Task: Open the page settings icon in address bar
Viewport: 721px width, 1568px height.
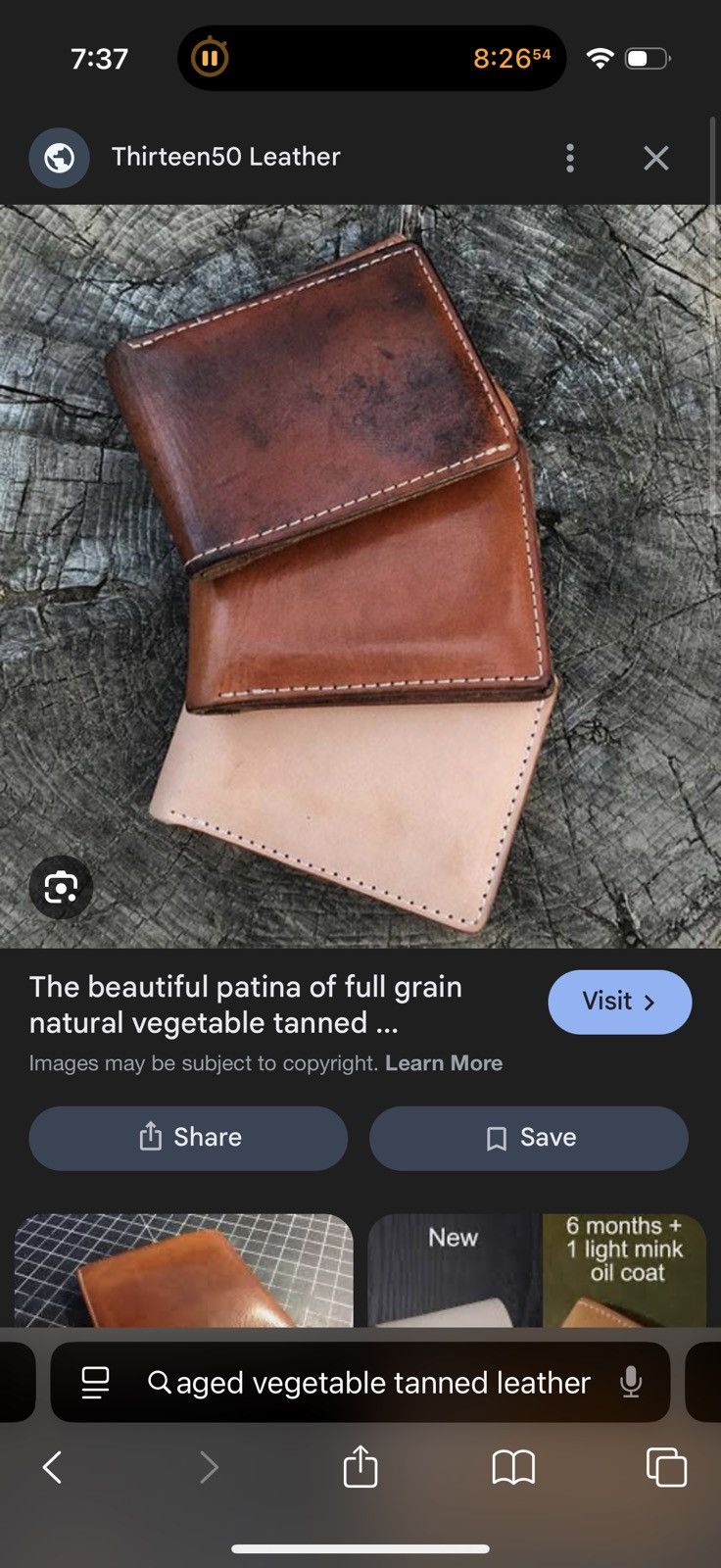Action: [95, 1383]
